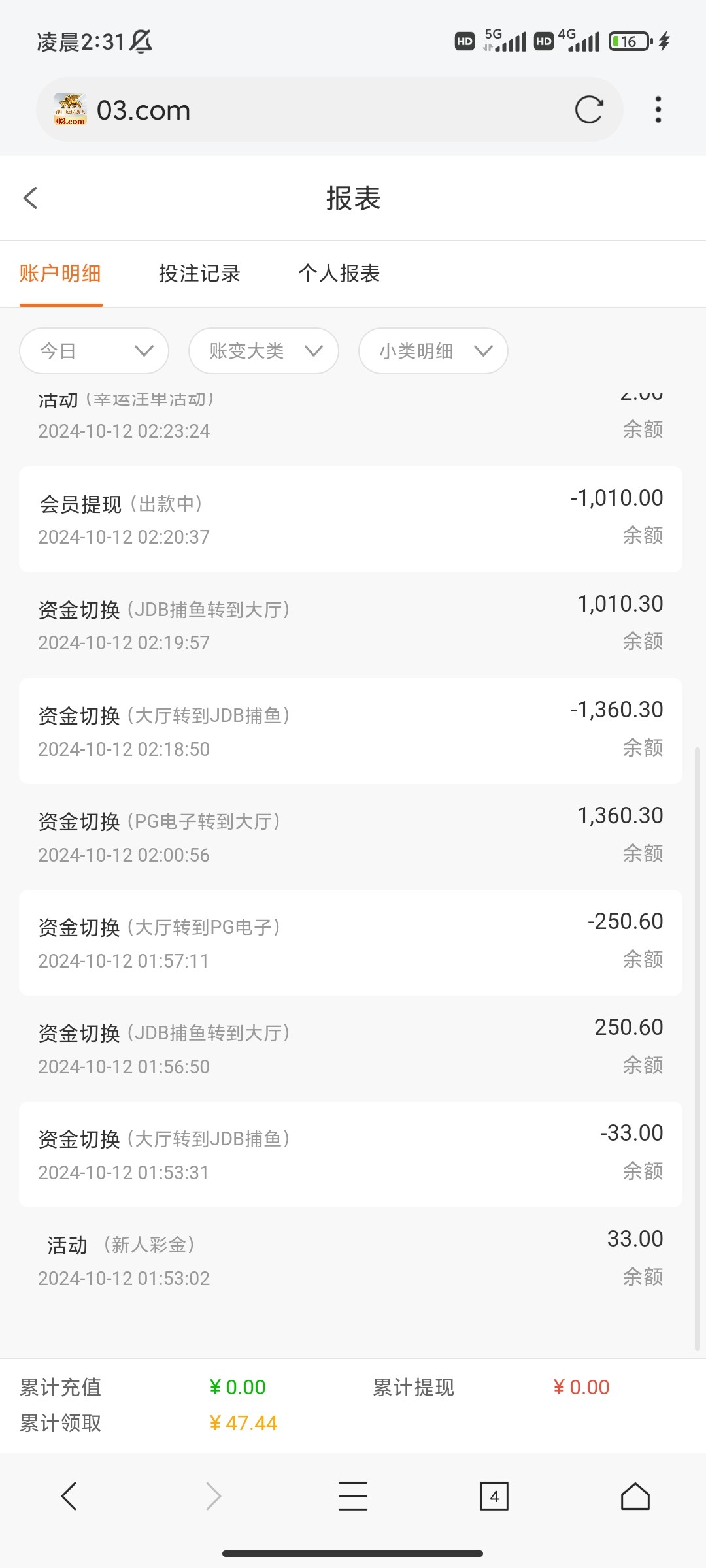Click the 03.com site favicon in address bar
706x1568 pixels.
[72, 108]
